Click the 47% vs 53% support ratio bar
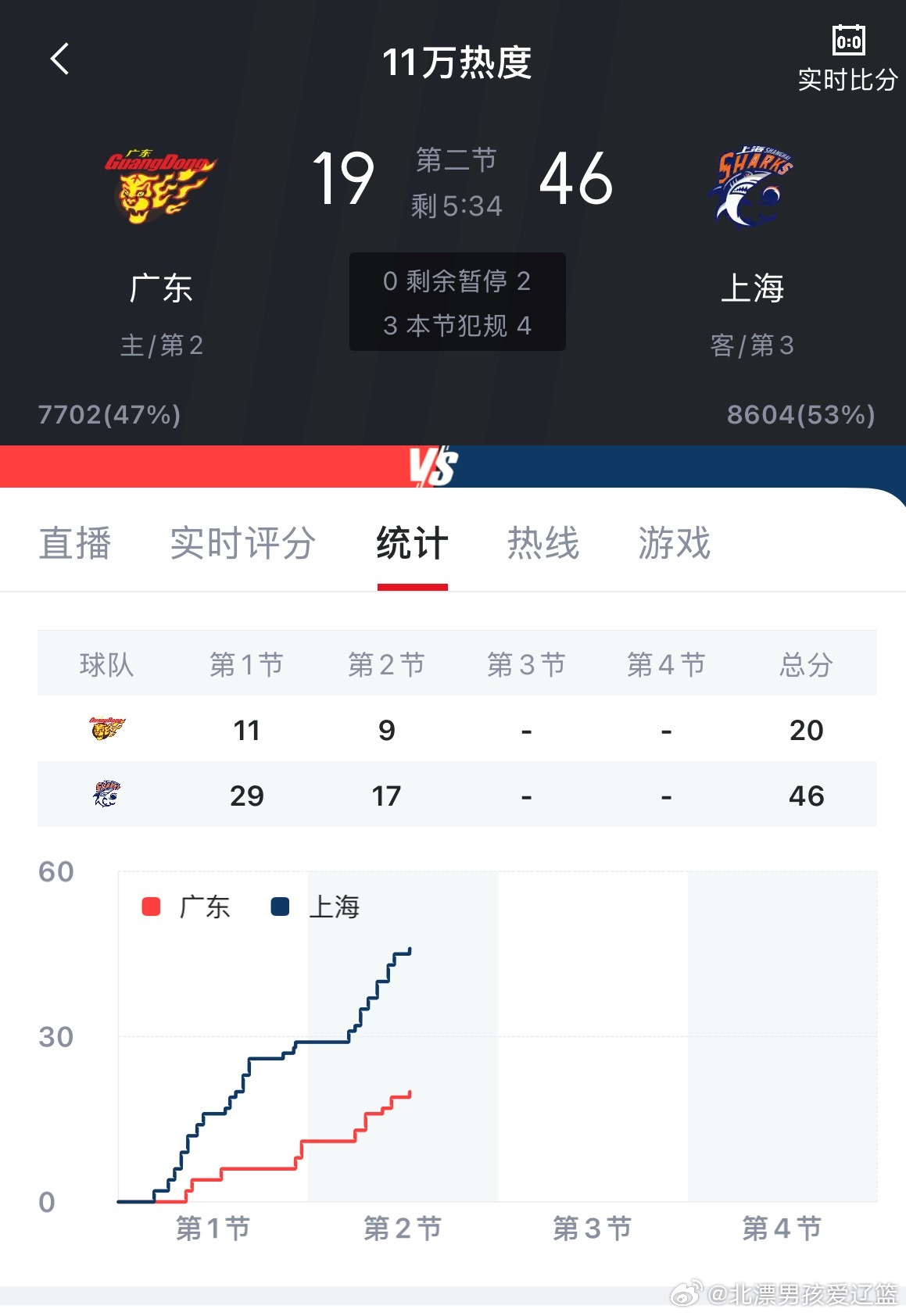 click(x=453, y=463)
